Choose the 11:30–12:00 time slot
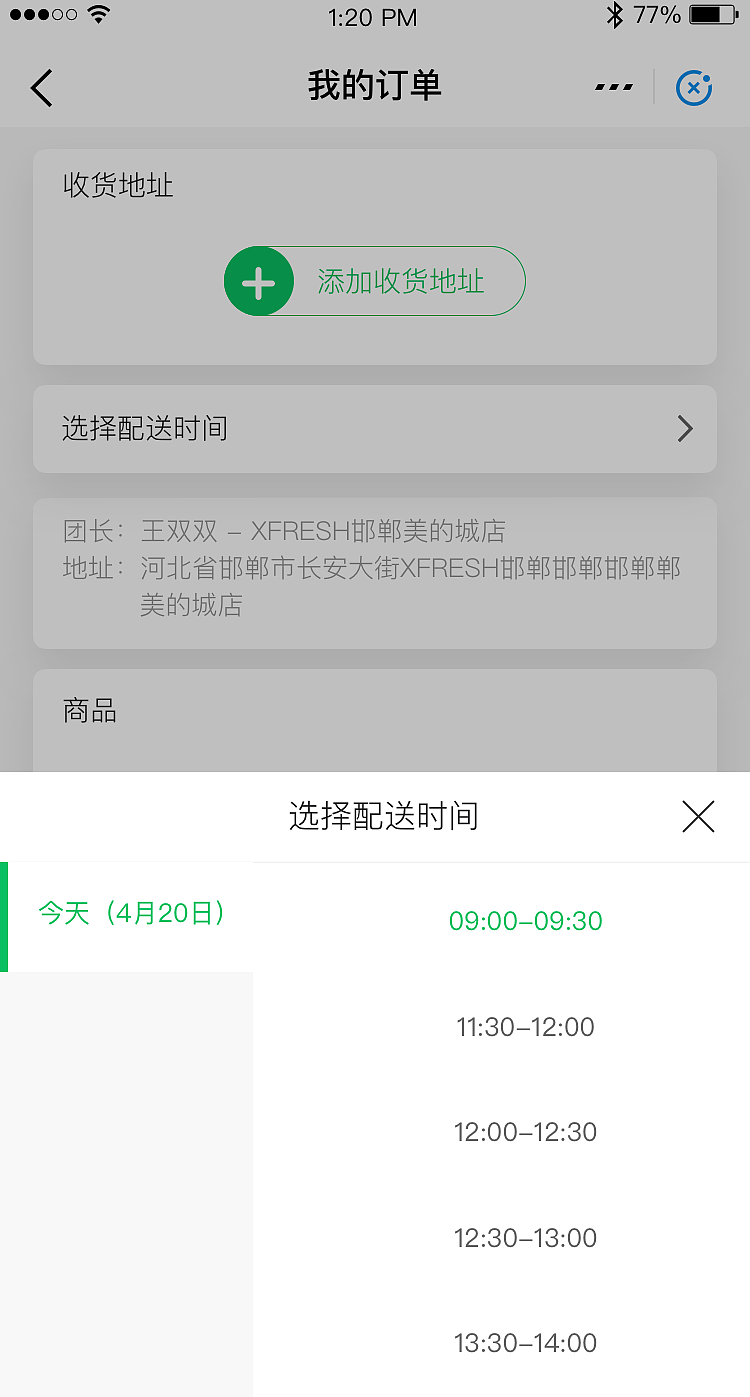The height and width of the screenshot is (1397, 750). [526, 1027]
